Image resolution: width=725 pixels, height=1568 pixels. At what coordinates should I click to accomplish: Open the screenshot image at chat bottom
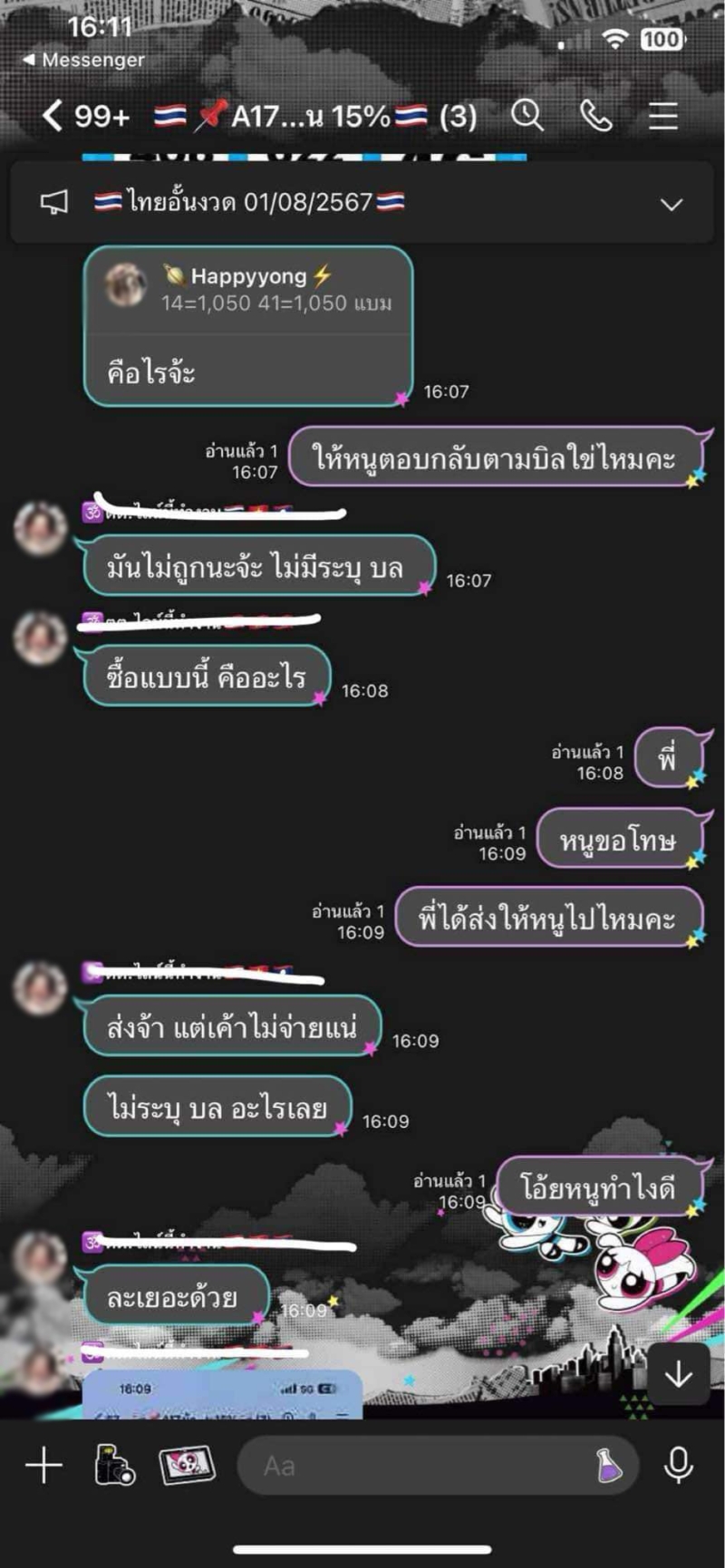click(x=222, y=1395)
